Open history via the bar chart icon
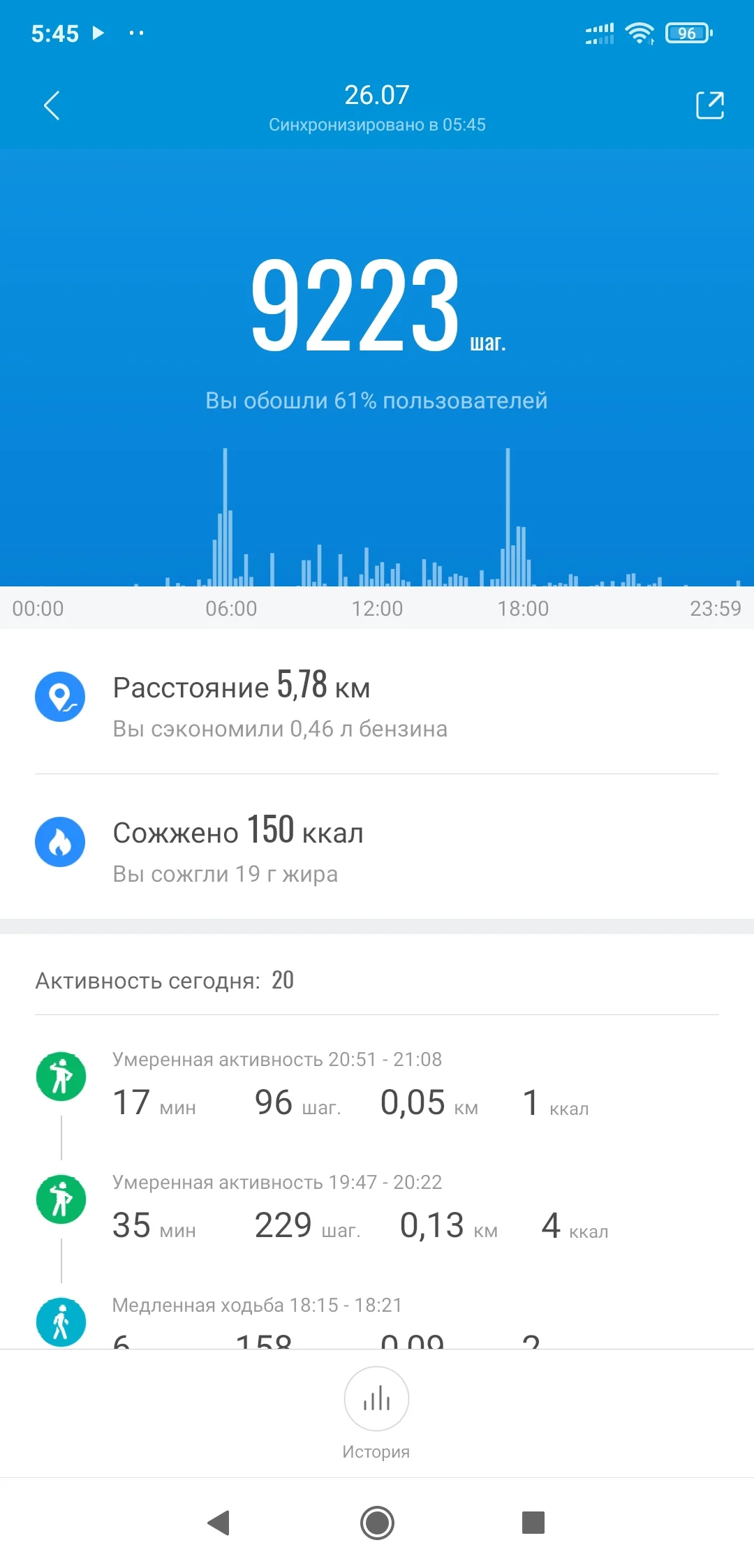The image size is (754, 1568). click(x=376, y=1399)
